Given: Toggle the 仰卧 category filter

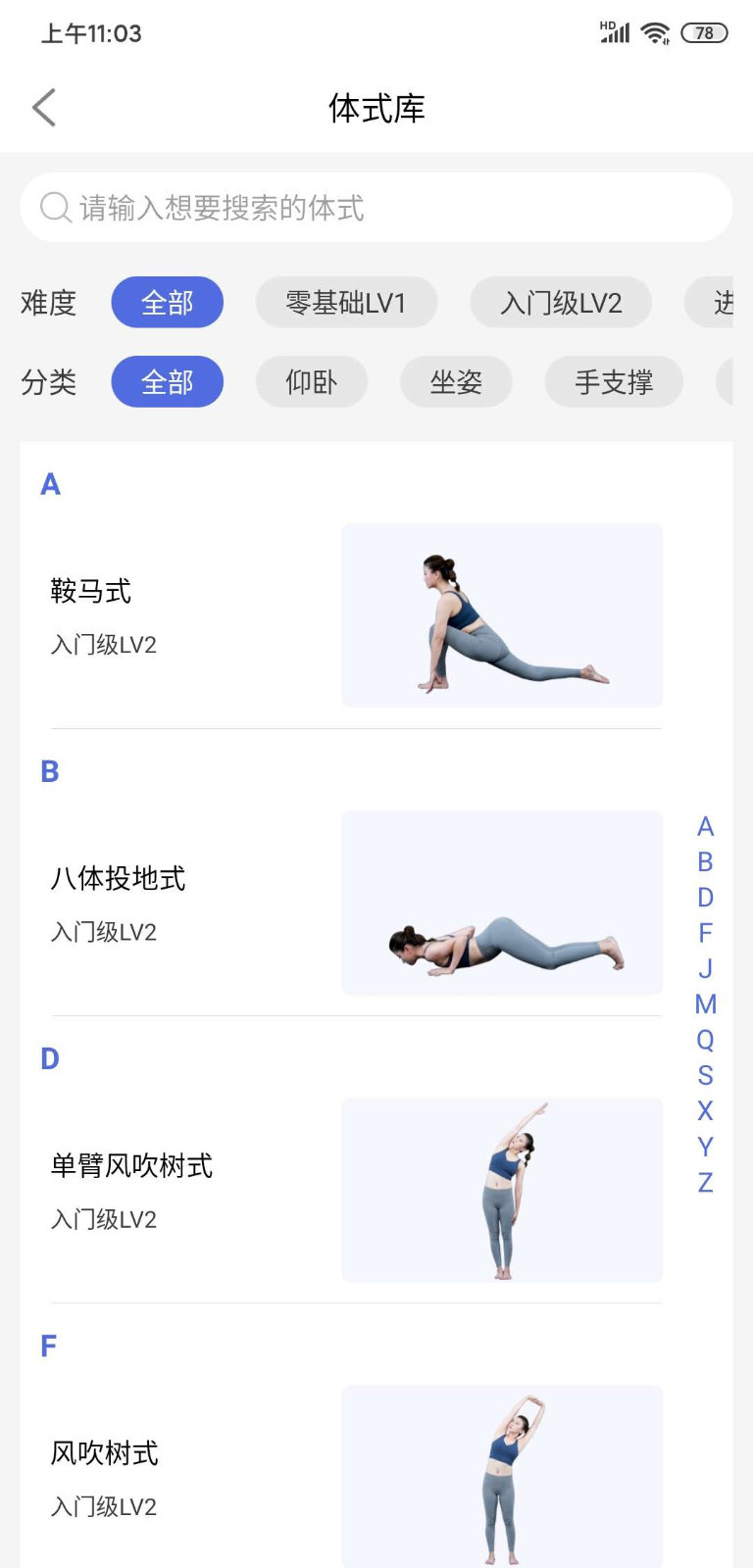Looking at the screenshot, I should (312, 382).
